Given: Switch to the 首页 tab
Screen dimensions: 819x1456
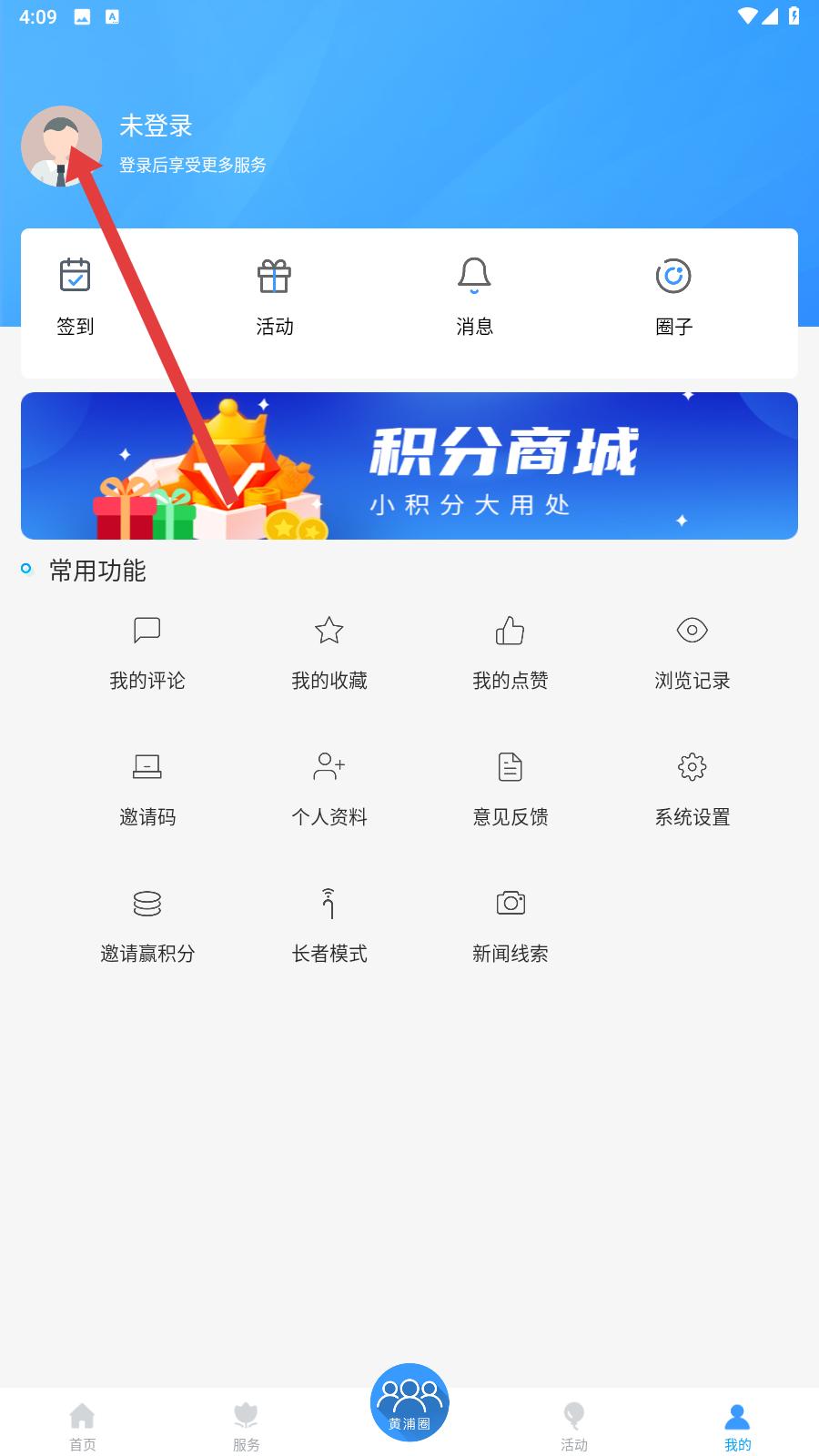Looking at the screenshot, I should click(x=82, y=1426).
